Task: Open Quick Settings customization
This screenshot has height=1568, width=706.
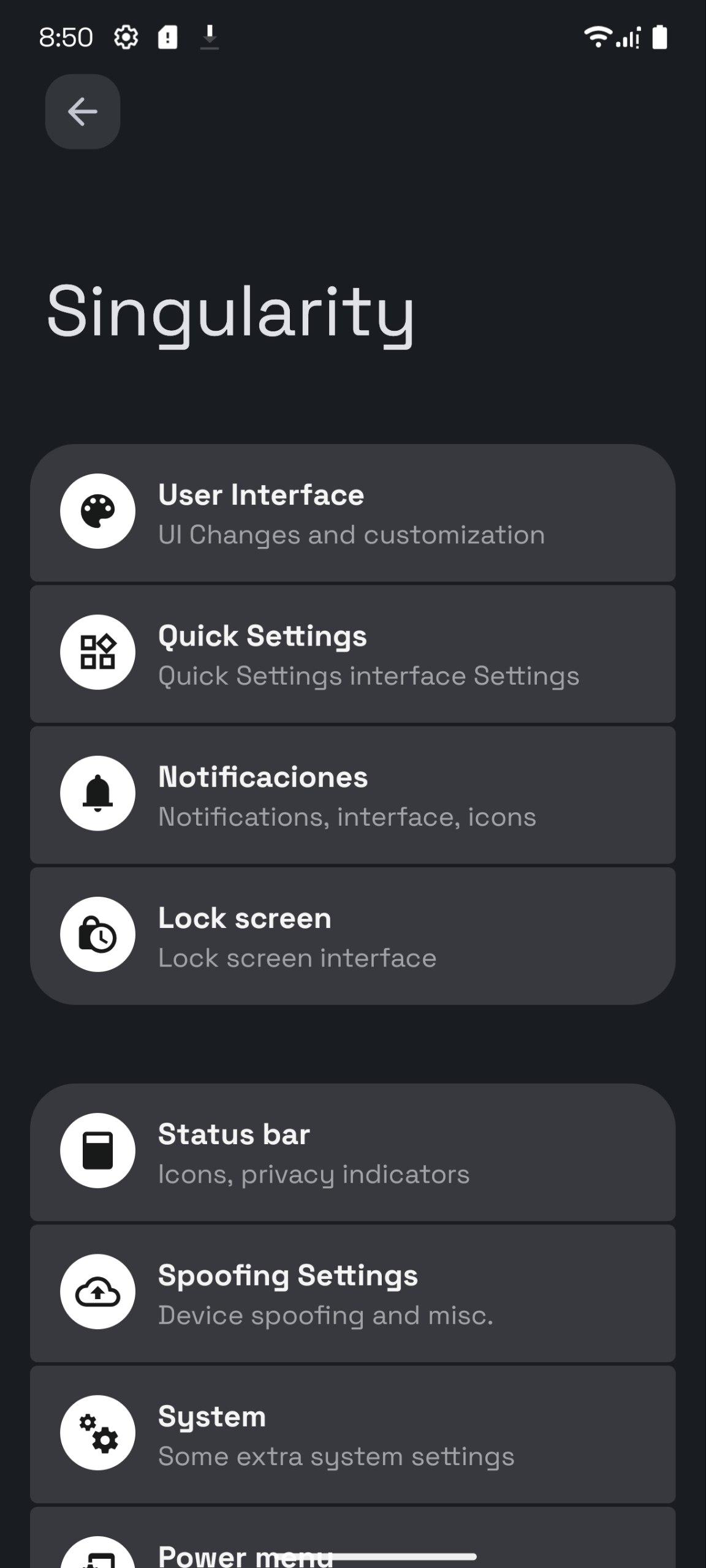Action: (x=352, y=654)
